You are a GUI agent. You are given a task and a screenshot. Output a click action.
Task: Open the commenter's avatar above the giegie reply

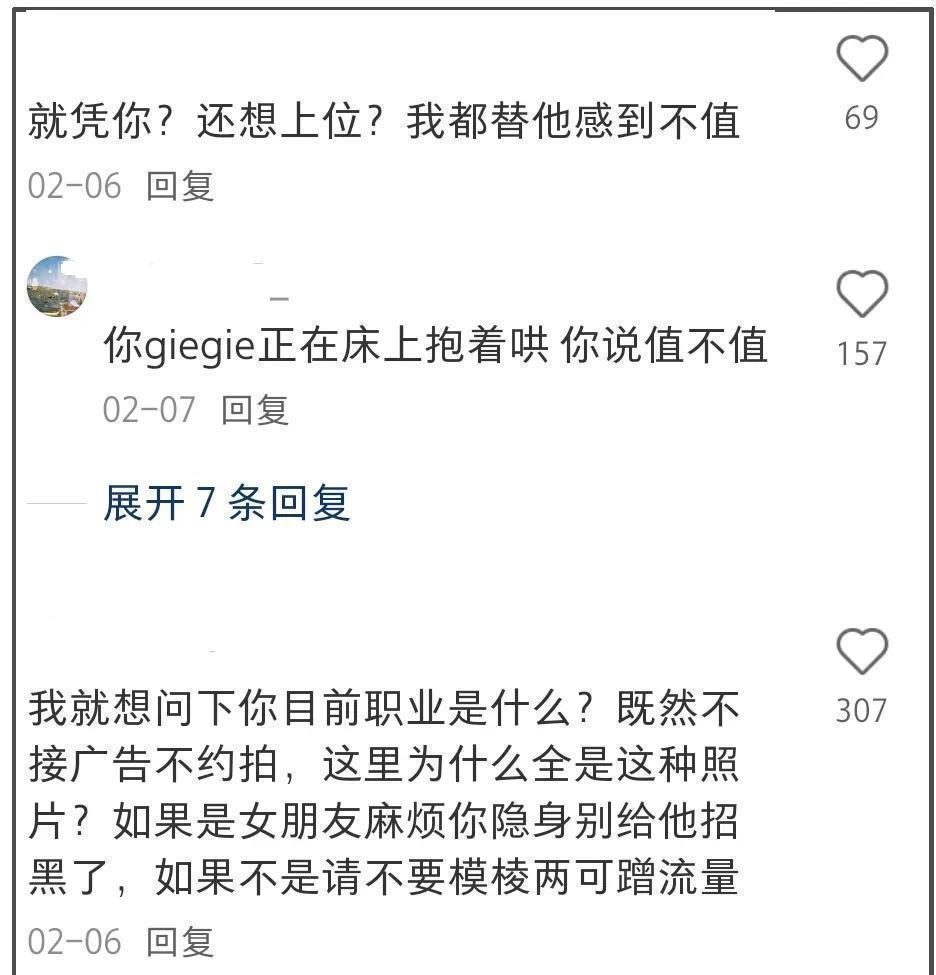tap(57, 287)
